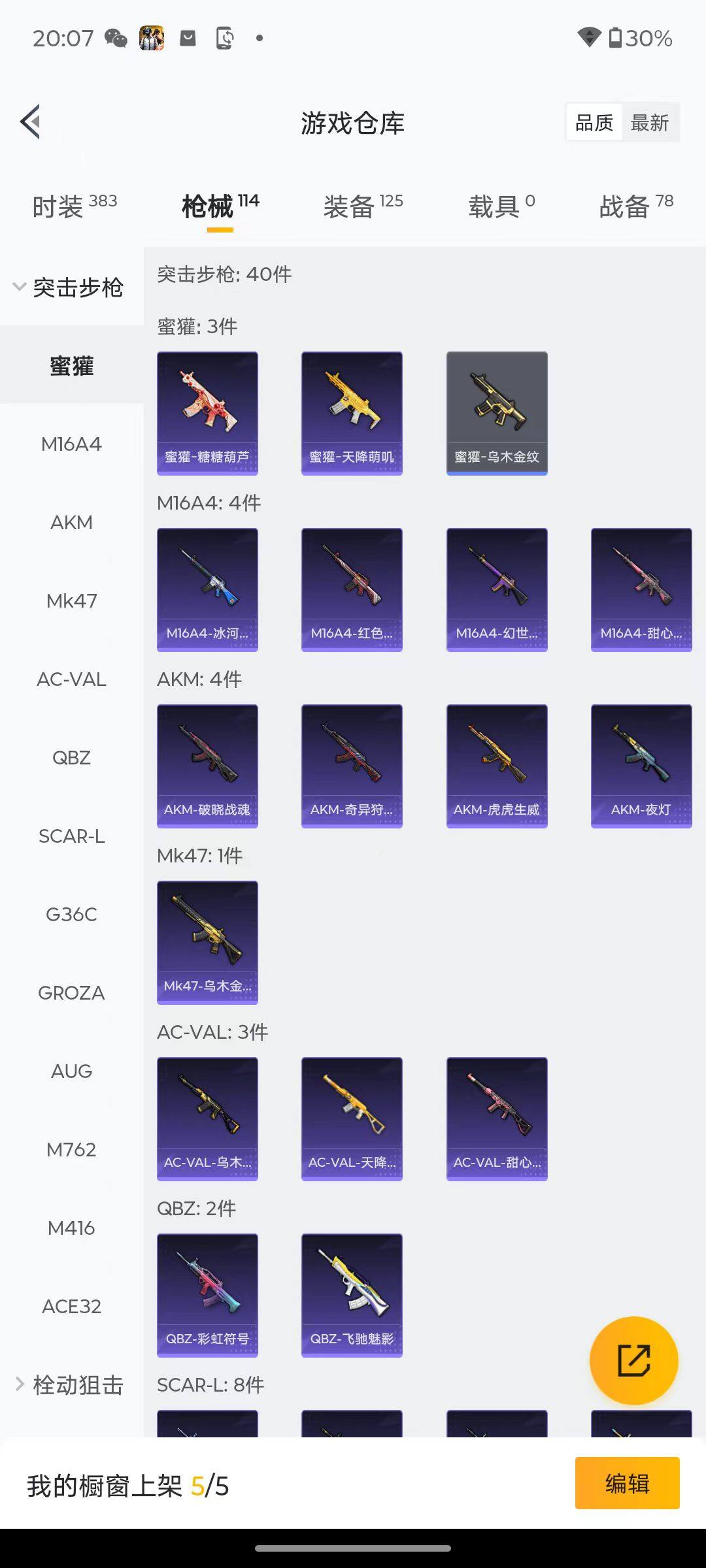Sort the warehouse by 最新

point(649,123)
